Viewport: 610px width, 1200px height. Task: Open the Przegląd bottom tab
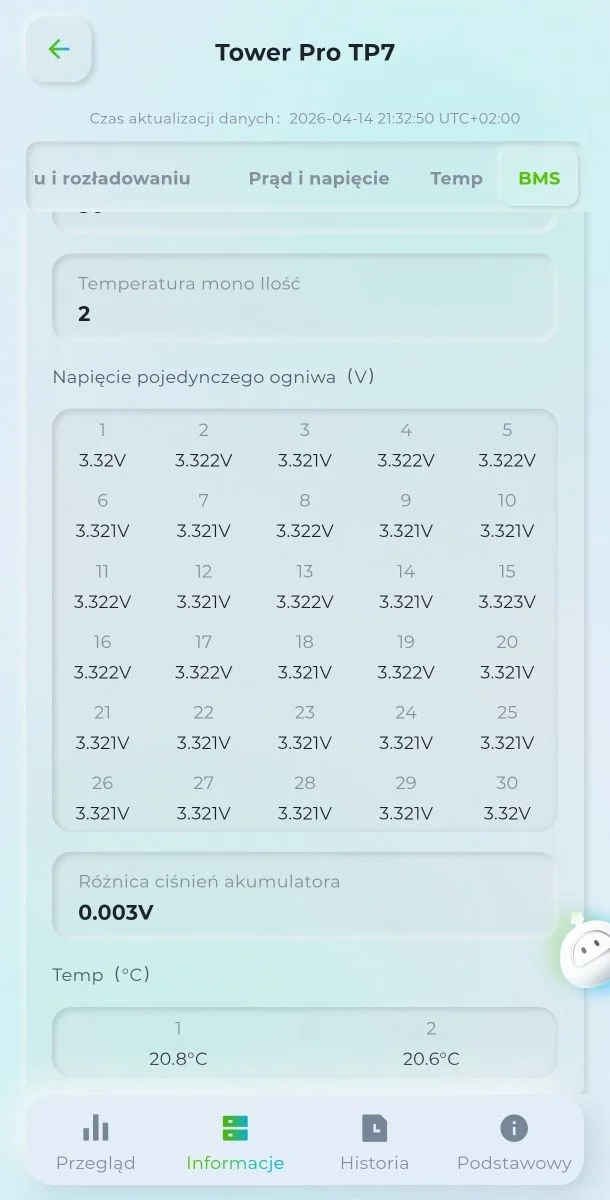(96, 1143)
